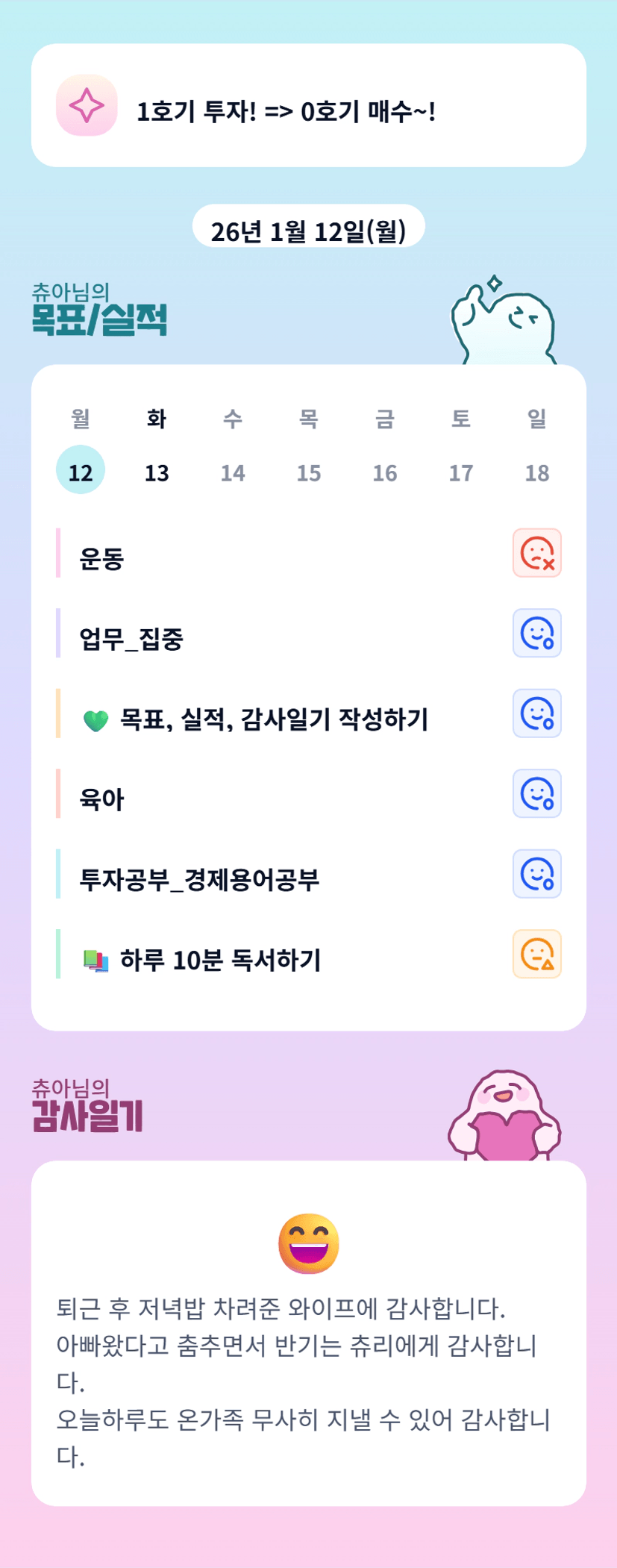Open the gratitude diary entry card

click(309, 1333)
